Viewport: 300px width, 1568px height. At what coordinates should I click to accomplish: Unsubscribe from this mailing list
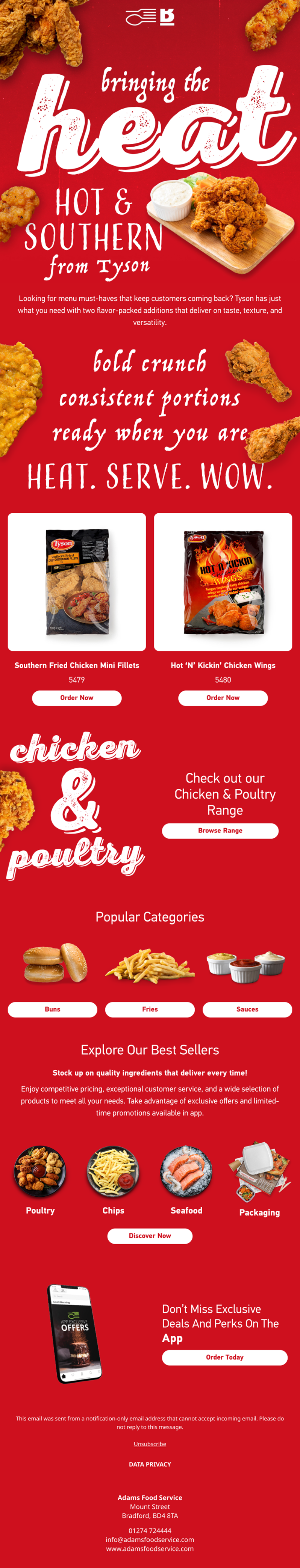click(150, 1444)
